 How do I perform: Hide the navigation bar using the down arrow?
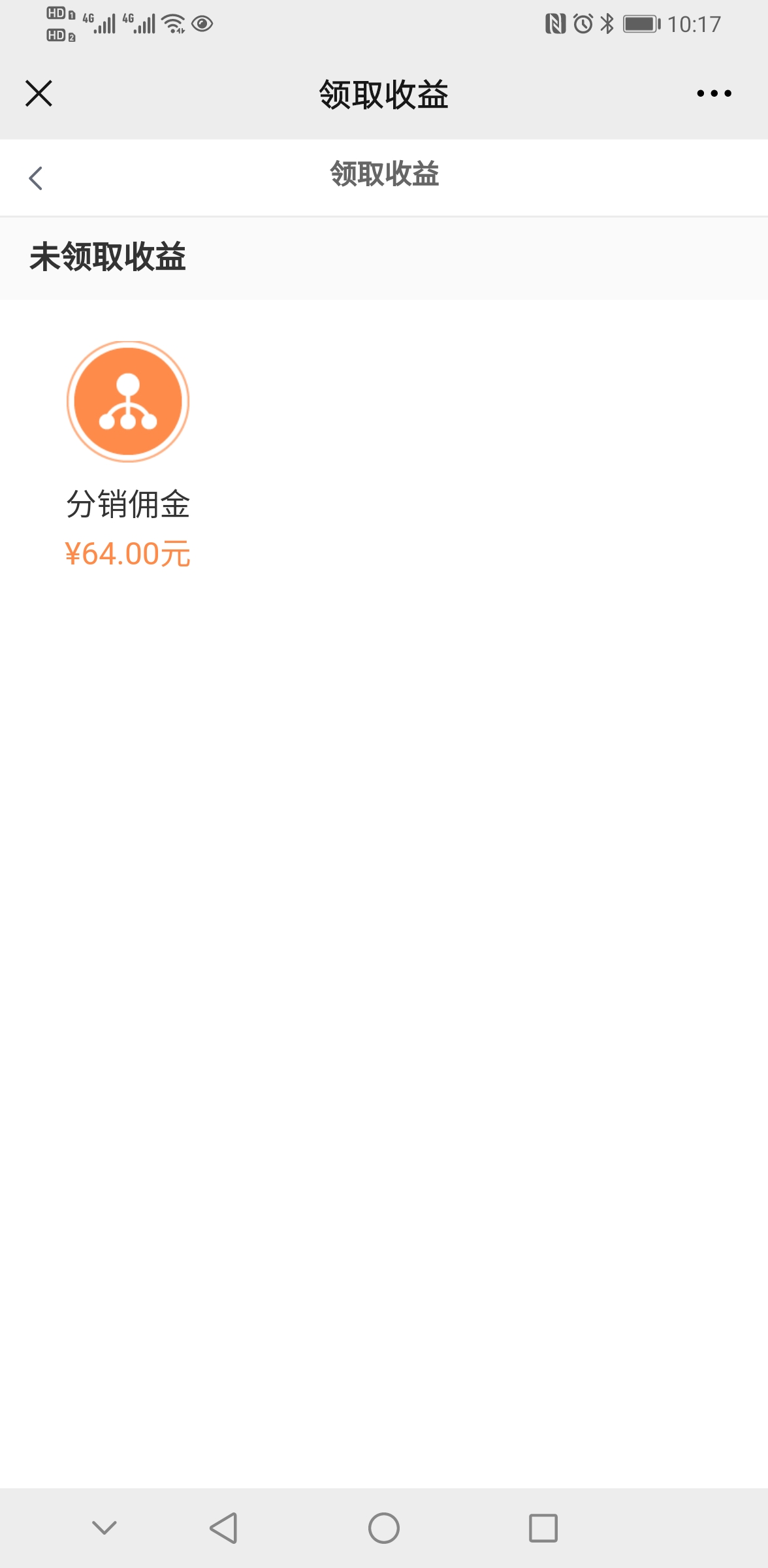pos(104,1527)
